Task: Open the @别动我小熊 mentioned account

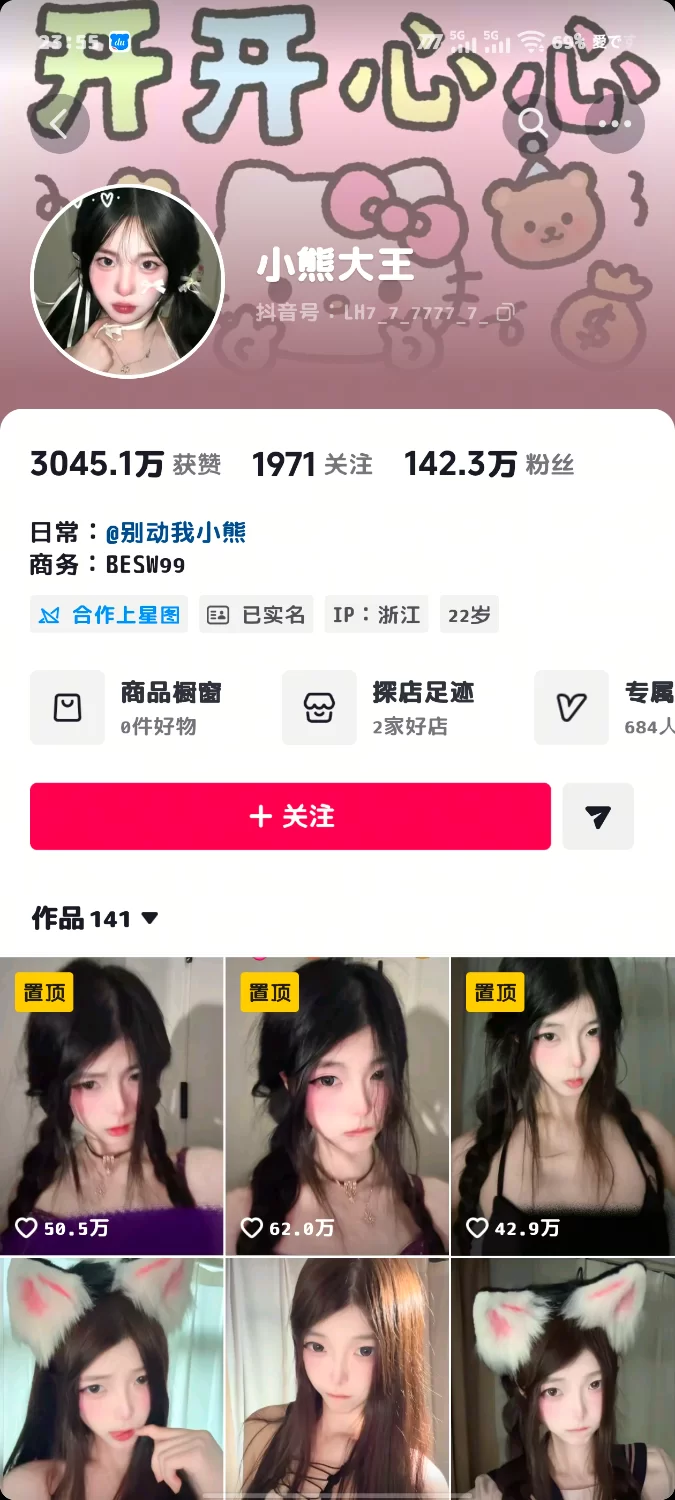Action: point(176,532)
